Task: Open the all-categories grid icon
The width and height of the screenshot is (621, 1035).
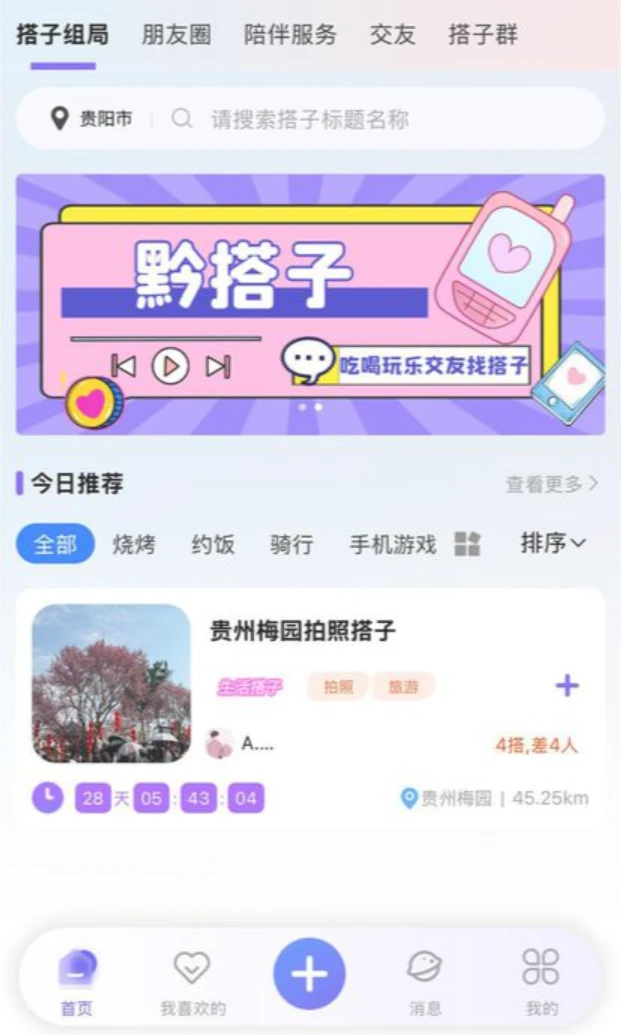Action: 467,544
